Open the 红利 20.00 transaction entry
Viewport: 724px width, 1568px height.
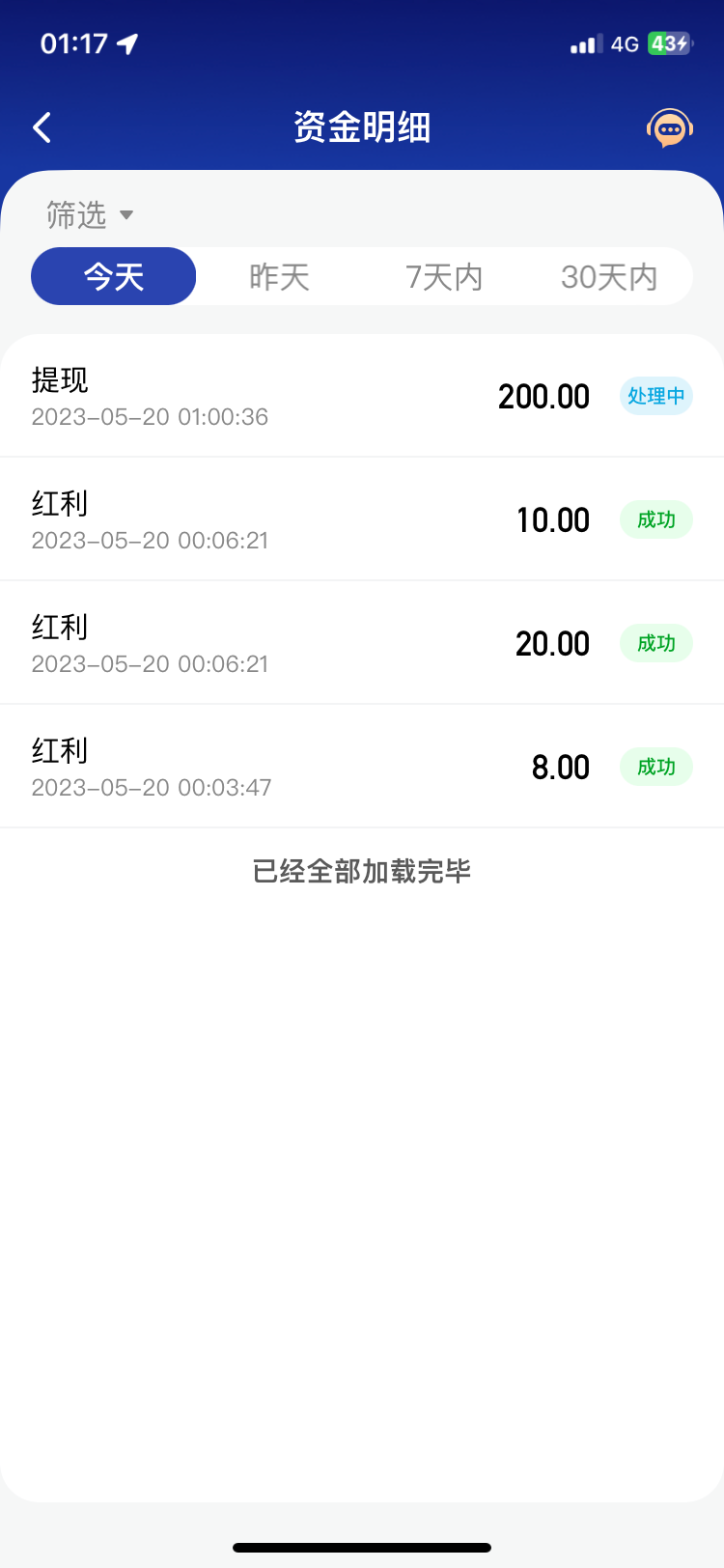click(x=362, y=643)
